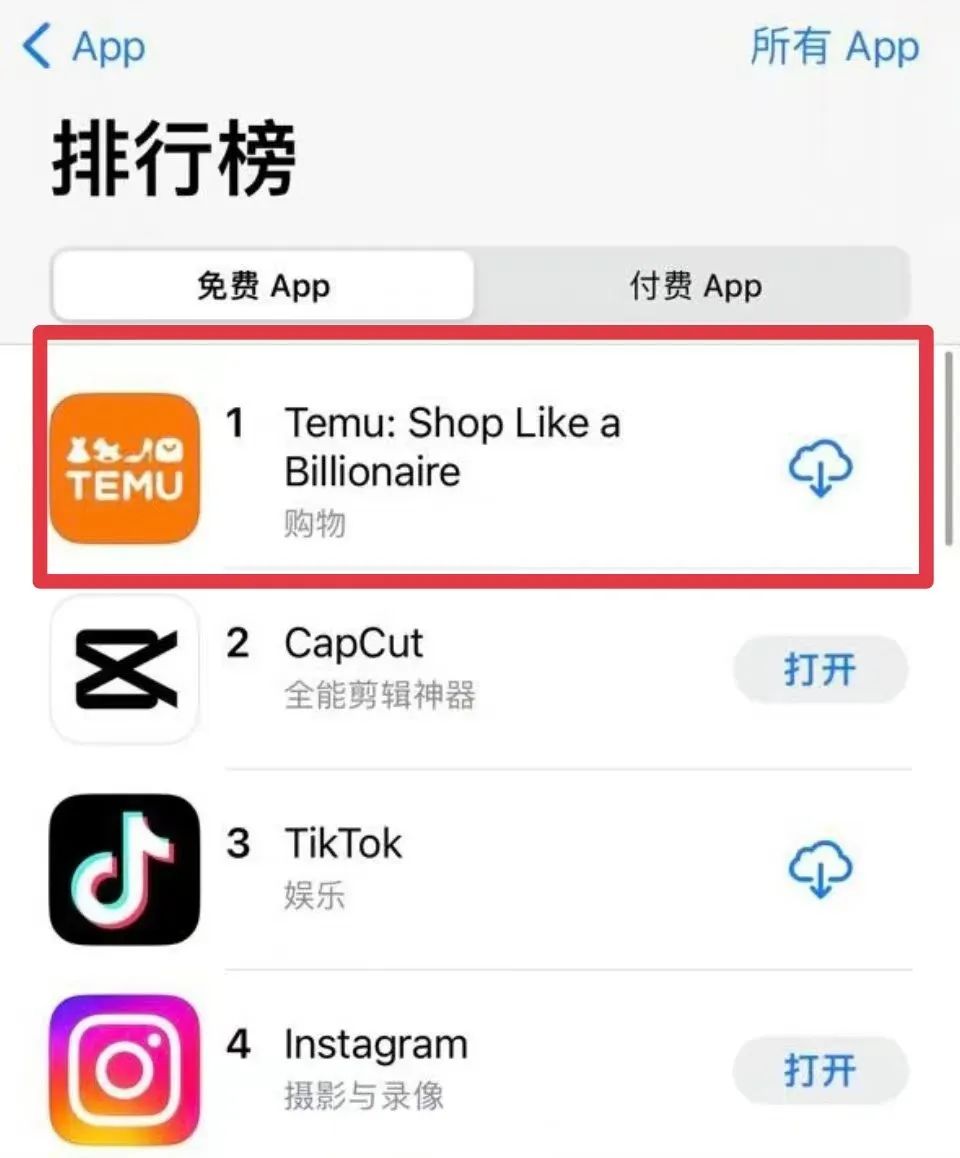
Task: Download TikTok with the cloud icon
Action: click(x=820, y=869)
